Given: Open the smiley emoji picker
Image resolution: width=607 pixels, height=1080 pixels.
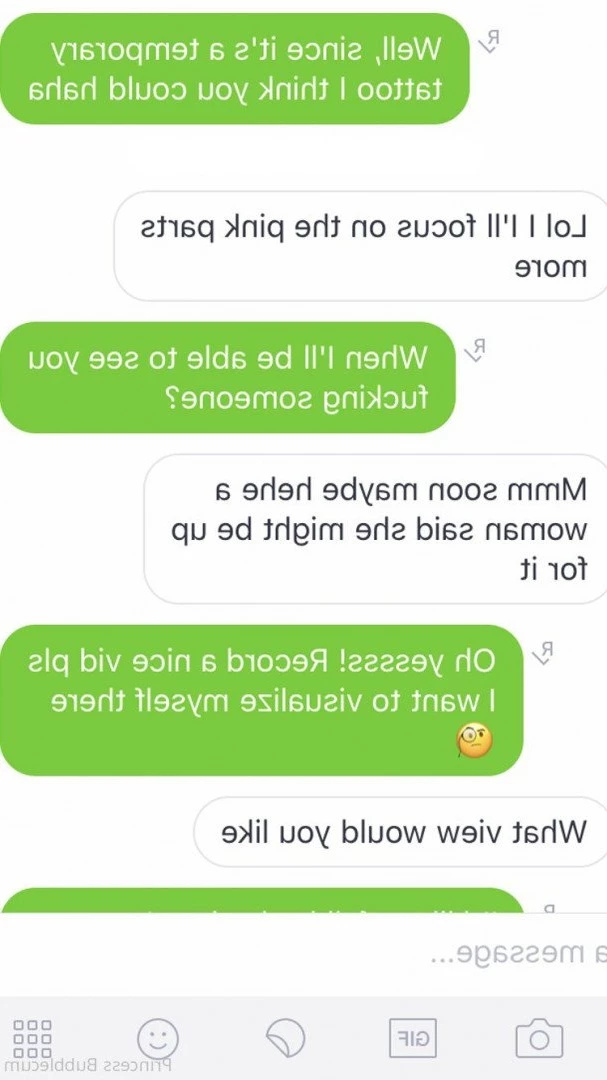Looking at the screenshot, I should (157, 1037).
